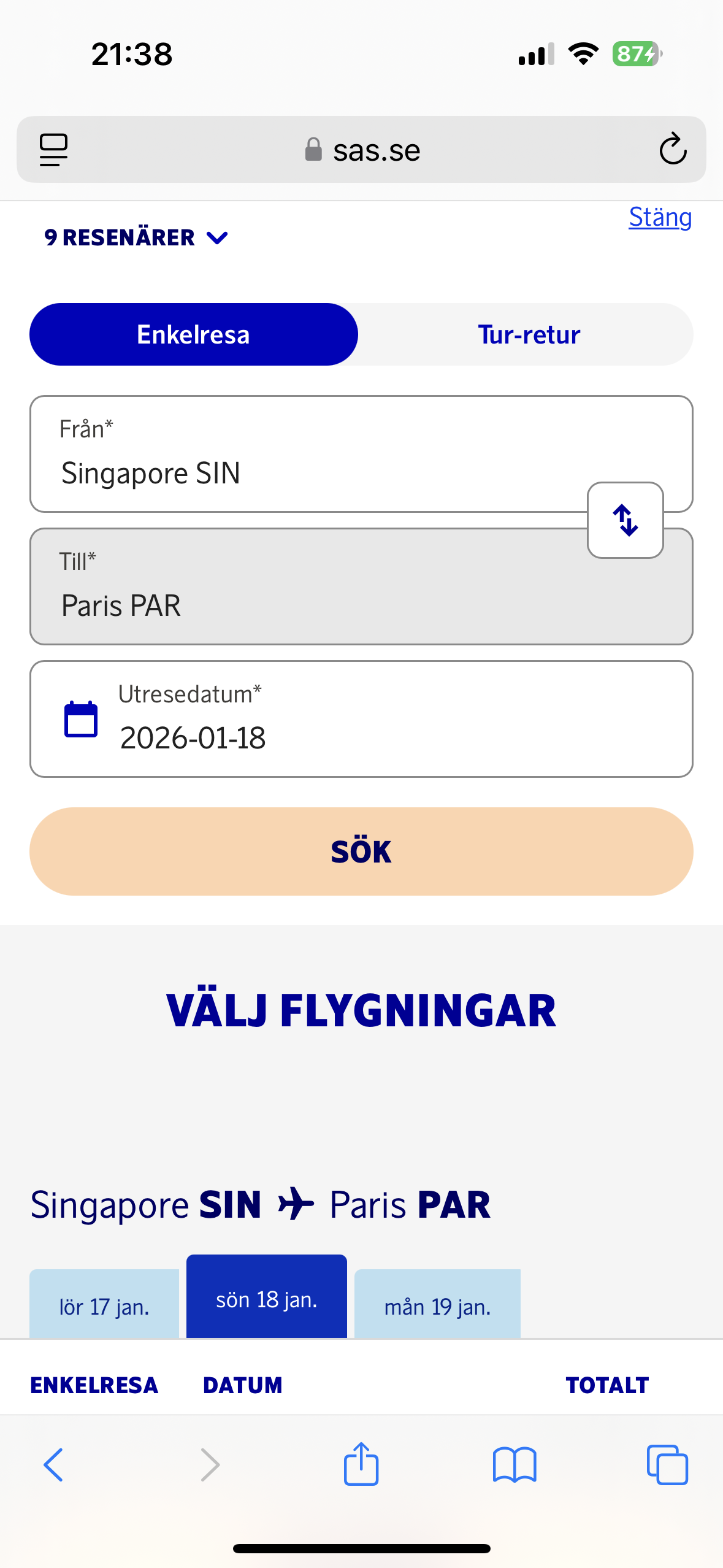Close the search form via Stäng
723x1568 pixels.
660,217
